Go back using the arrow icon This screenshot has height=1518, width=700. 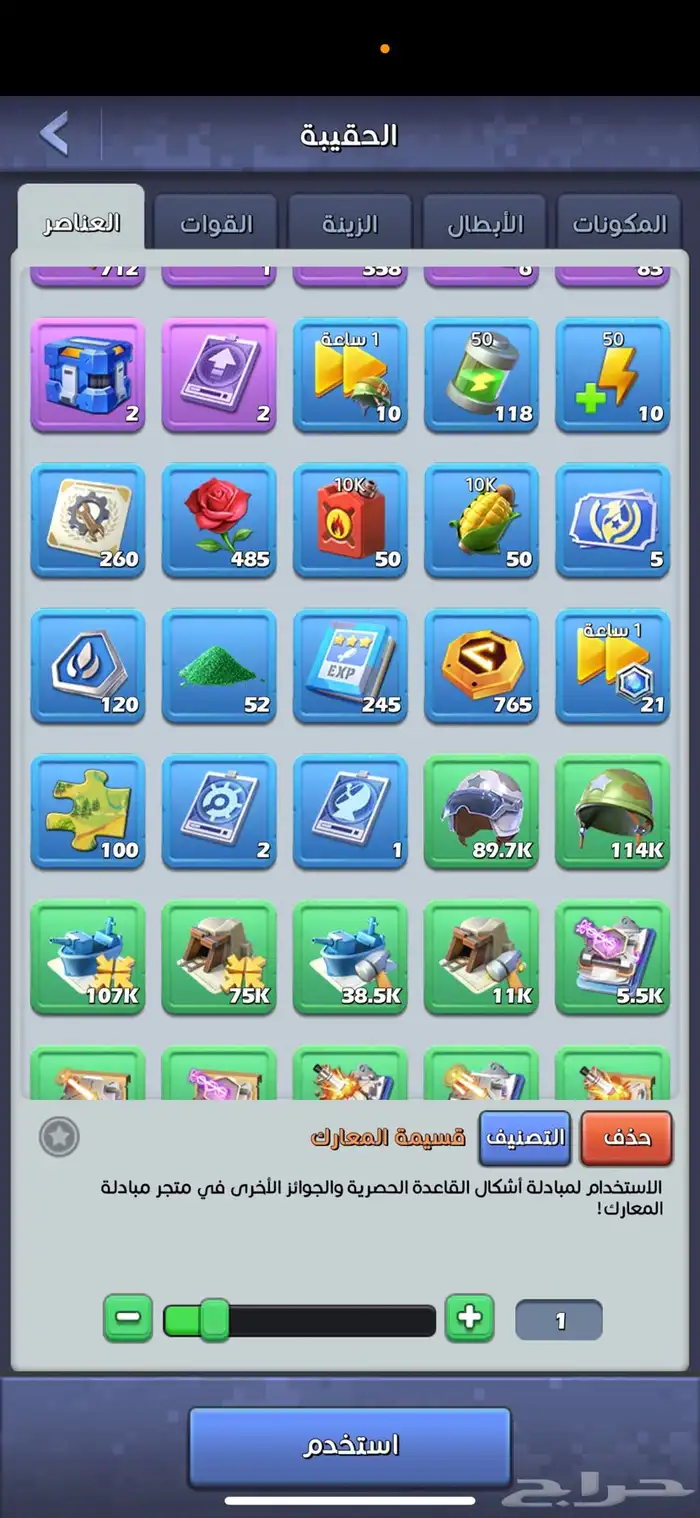(55, 134)
